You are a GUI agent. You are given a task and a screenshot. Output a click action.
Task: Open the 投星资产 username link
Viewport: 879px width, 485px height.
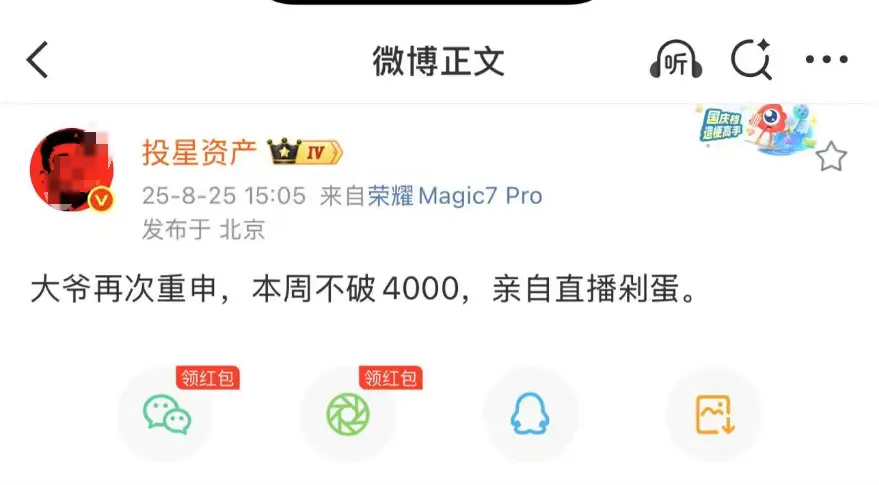[198, 153]
